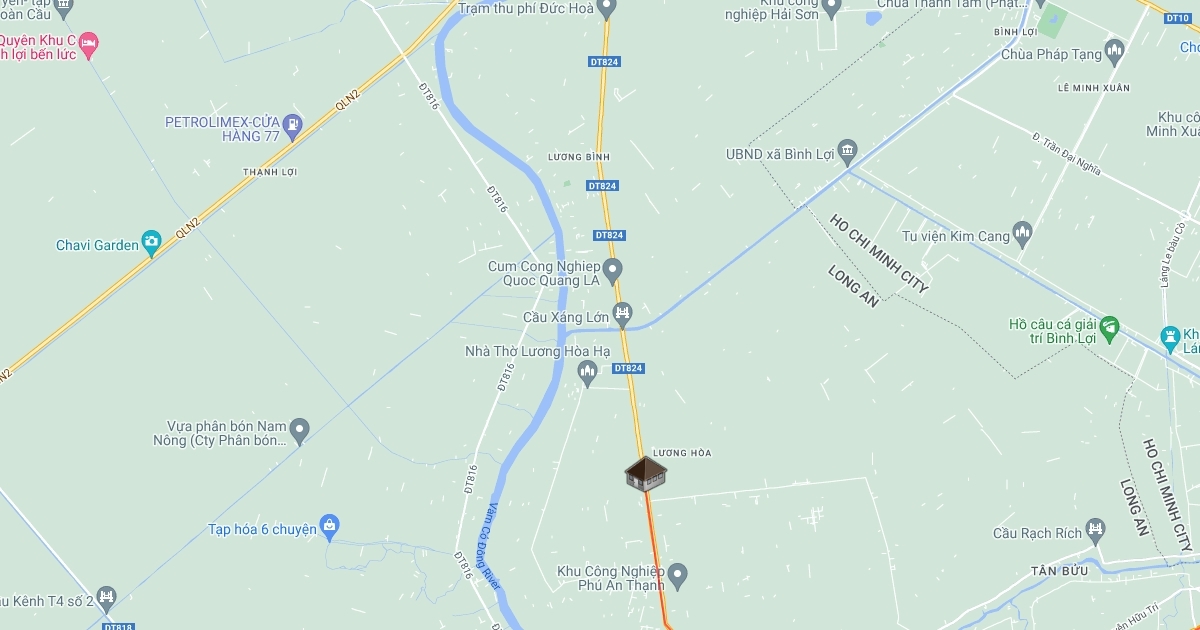Tap the Cầu Rạch Rích bridge marker

point(1097,530)
